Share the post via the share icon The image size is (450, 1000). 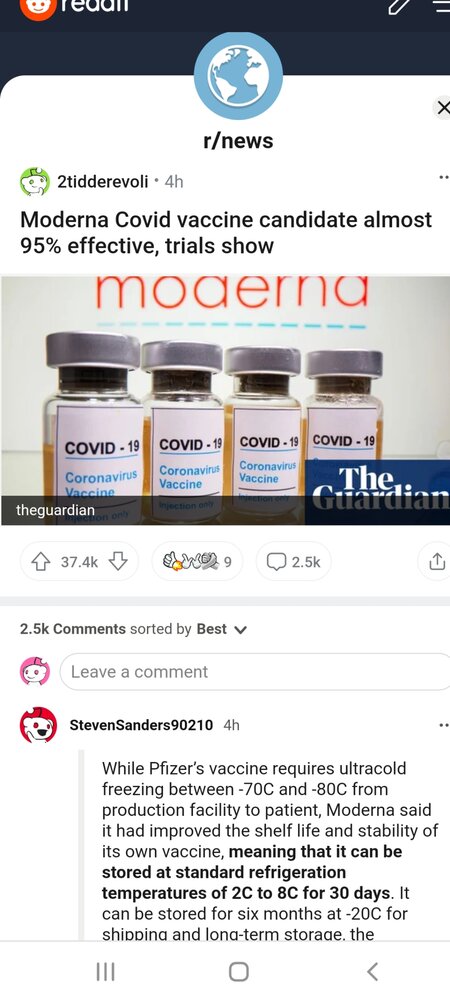[437, 561]
